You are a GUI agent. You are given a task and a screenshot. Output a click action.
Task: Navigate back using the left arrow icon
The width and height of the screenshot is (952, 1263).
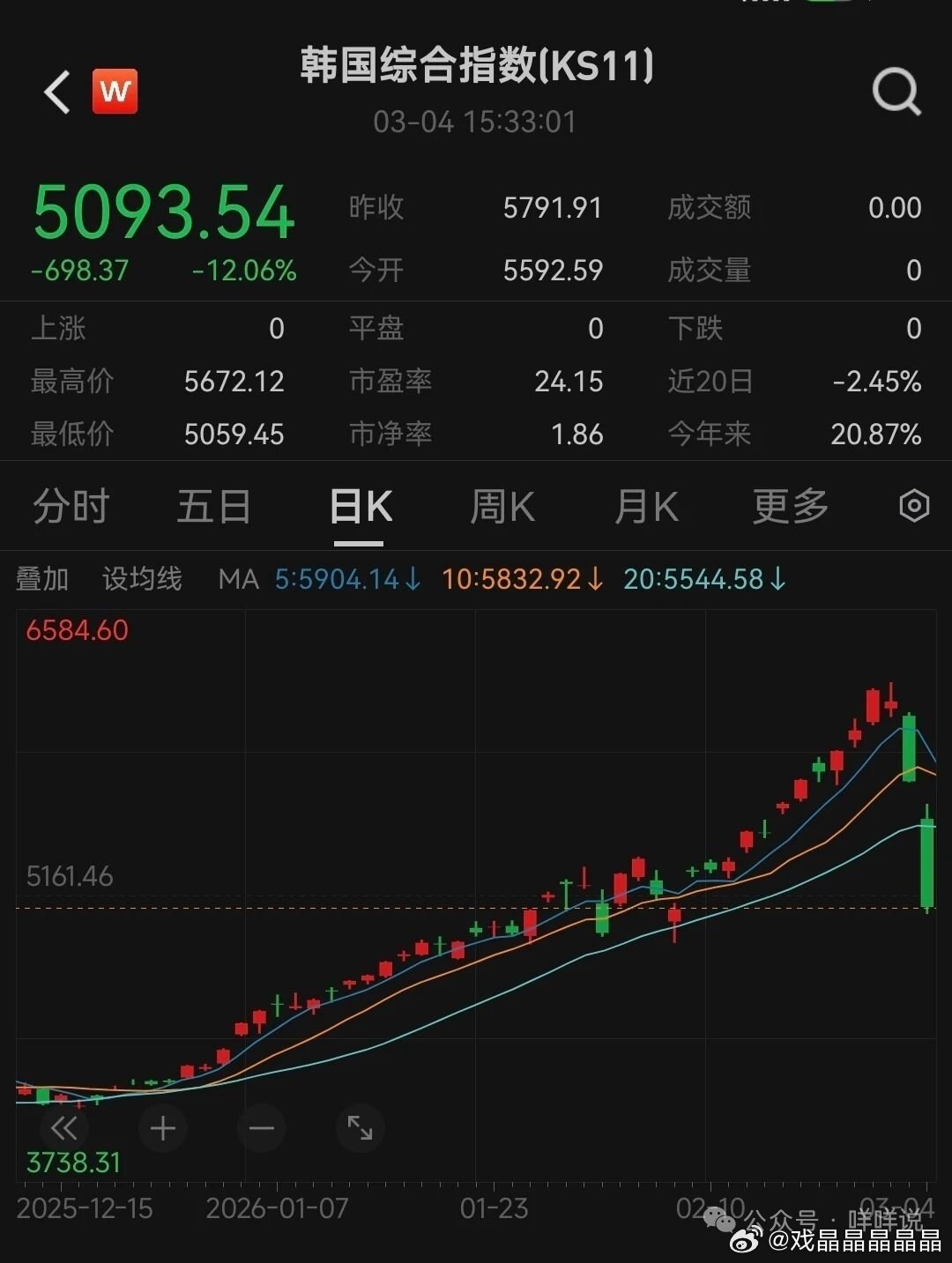(56, 91)
